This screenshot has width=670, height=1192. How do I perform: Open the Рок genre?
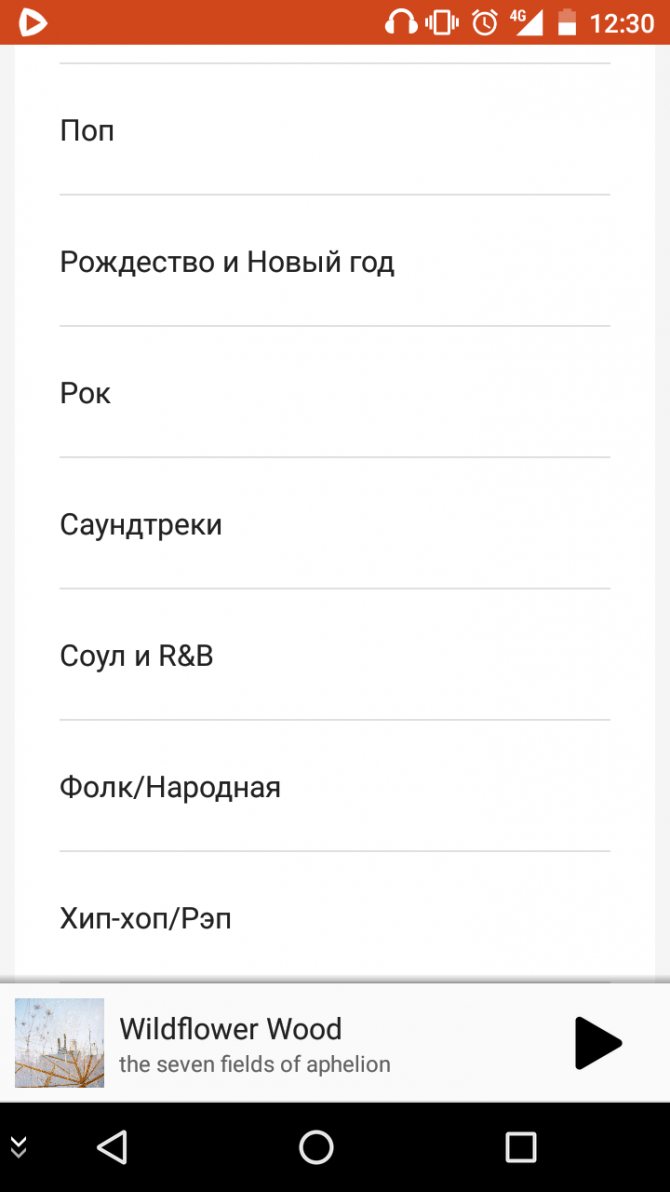(335, 392)
